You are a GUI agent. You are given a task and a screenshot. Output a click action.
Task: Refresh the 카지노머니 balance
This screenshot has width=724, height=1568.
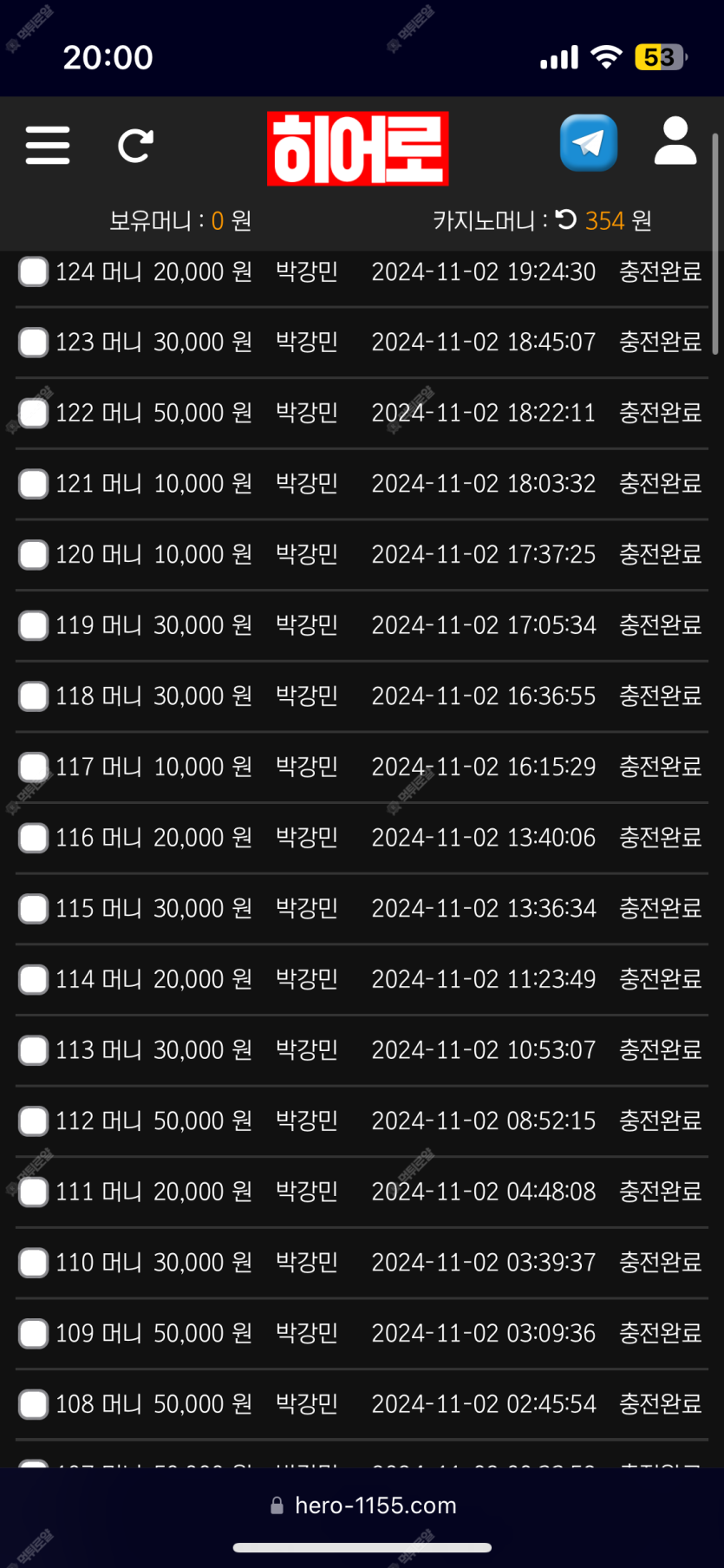point(566,220)
